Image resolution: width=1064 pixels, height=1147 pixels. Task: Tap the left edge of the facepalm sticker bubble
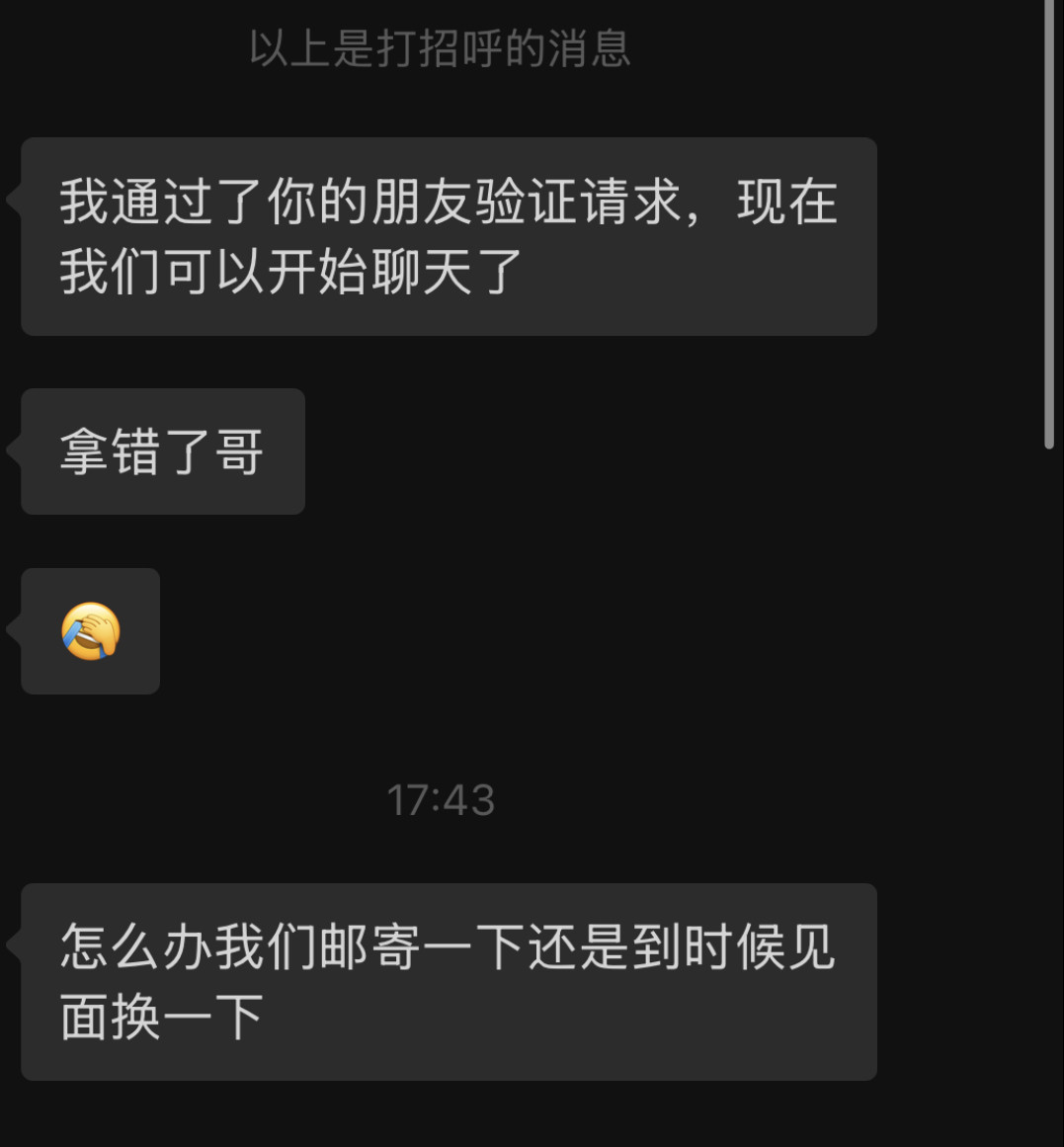click(25, 632)
